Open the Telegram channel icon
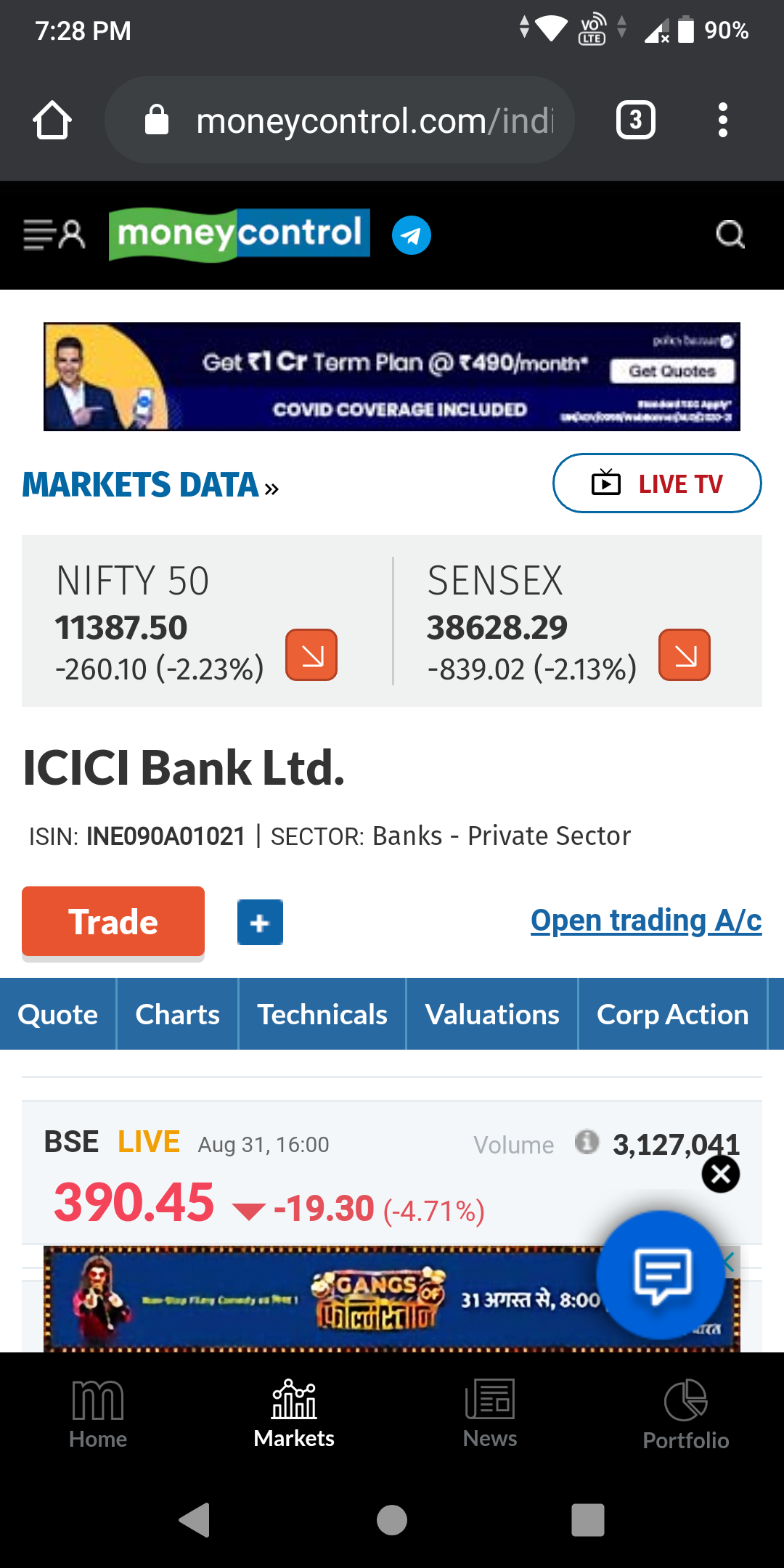 pyautogui.click(x=412, y=236)
